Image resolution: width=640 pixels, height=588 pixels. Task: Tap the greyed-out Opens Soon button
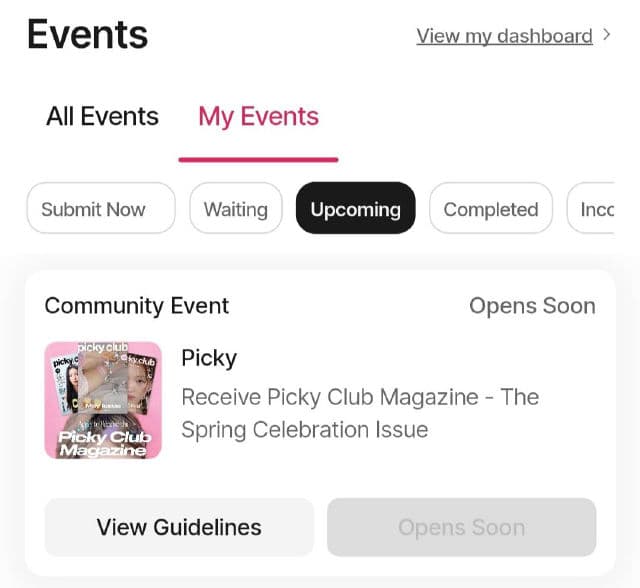pos(461,527)
